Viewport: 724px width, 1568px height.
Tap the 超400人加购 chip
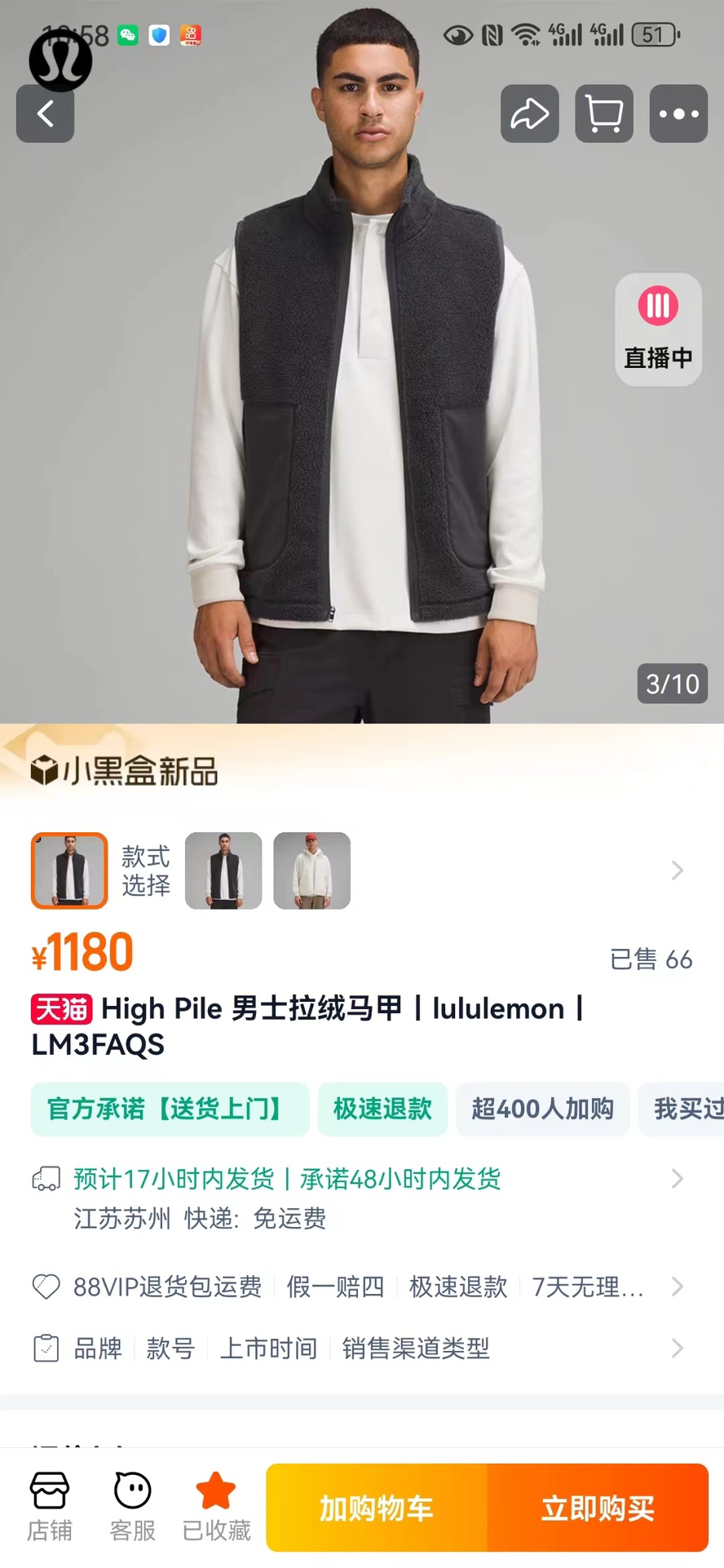[x=542, y=1109]
